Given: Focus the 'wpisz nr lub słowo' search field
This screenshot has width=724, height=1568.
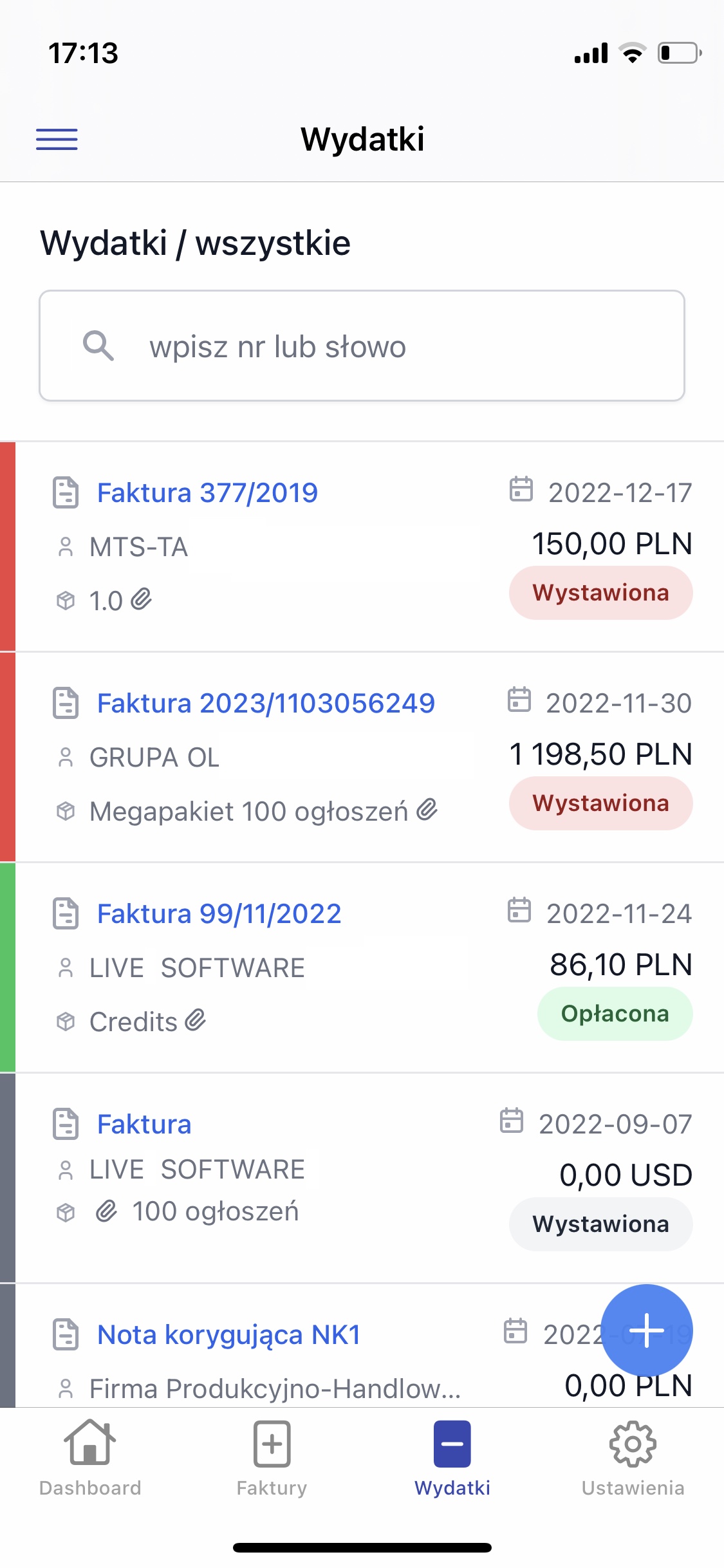Looking at the screenshot, I should (x=362, y=346).
